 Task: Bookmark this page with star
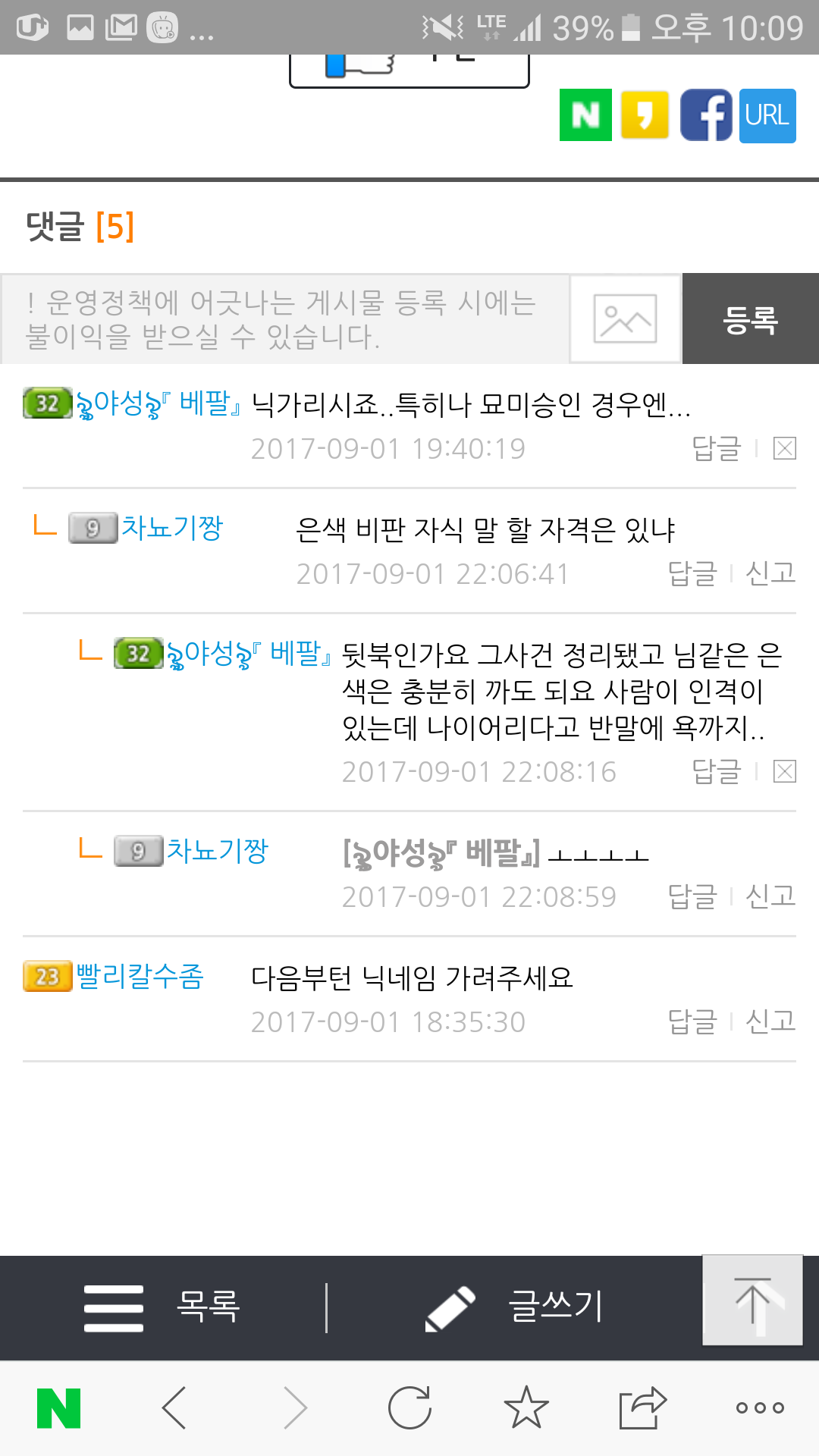[526, 1408]
